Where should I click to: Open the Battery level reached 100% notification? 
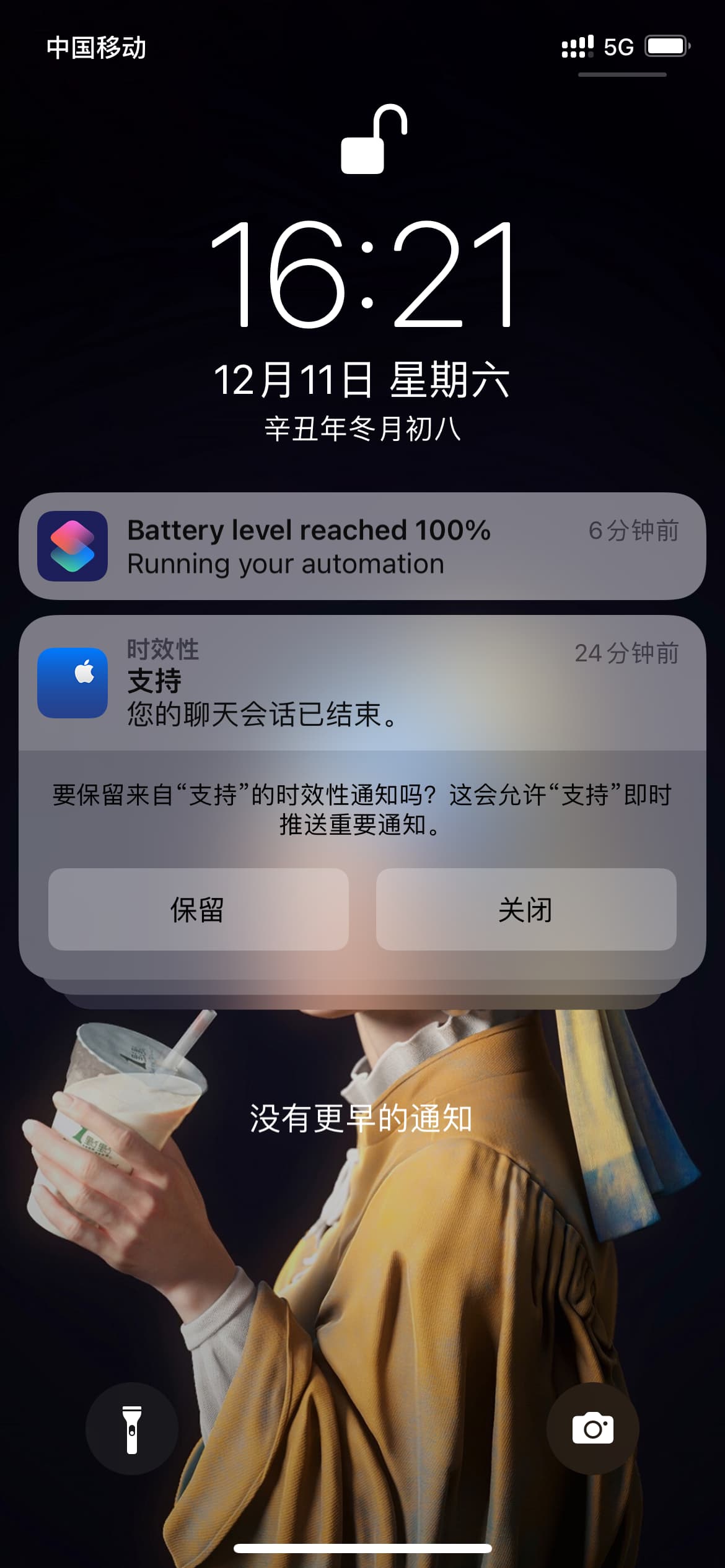(362, 546)
